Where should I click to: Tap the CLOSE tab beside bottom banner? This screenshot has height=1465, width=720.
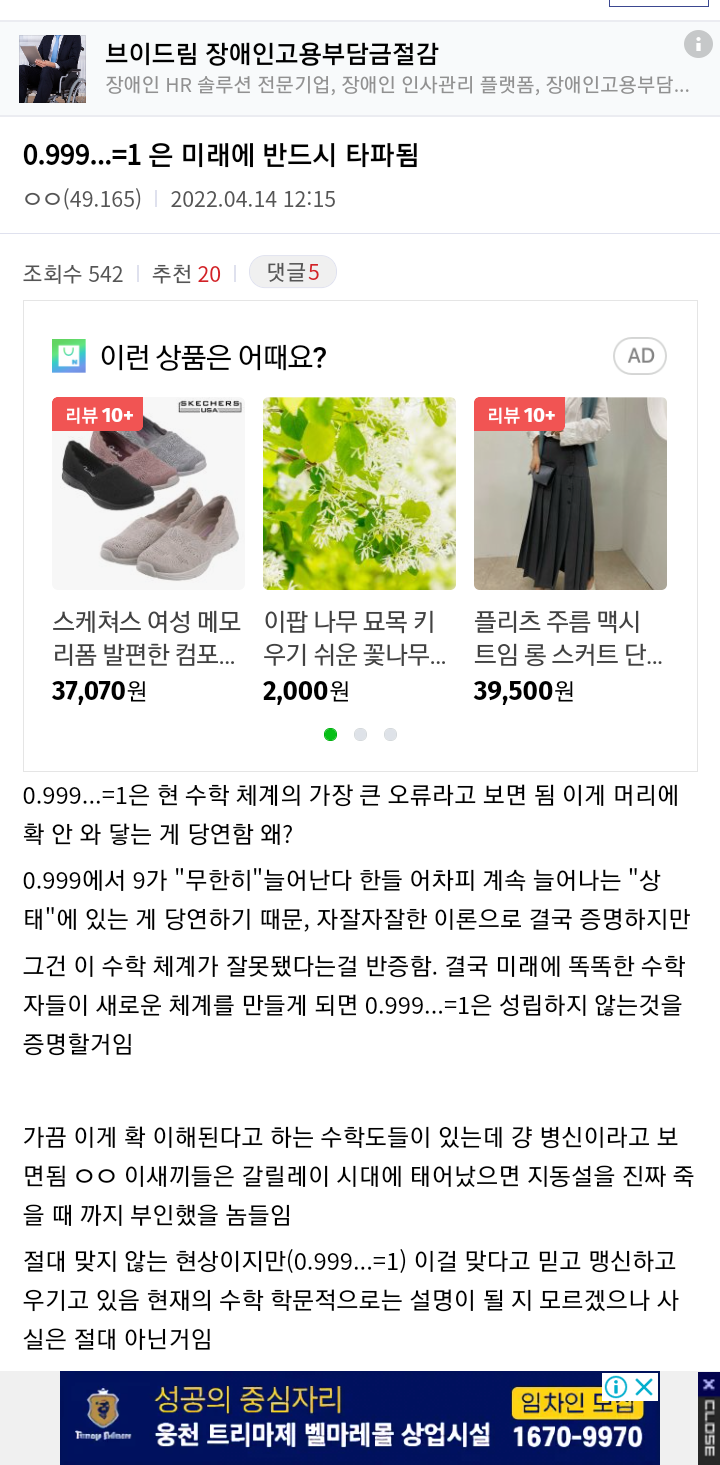[708, 1418]
